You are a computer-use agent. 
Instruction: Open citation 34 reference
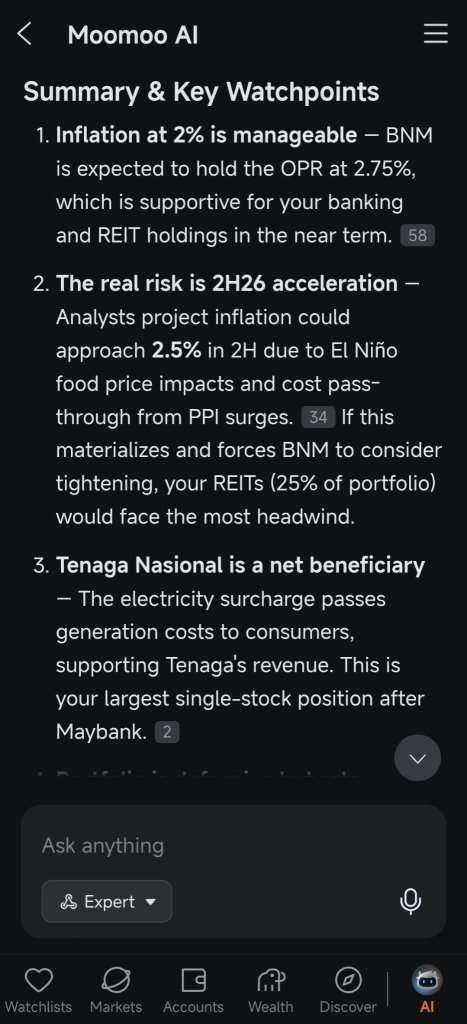click(x=318, y=417)
